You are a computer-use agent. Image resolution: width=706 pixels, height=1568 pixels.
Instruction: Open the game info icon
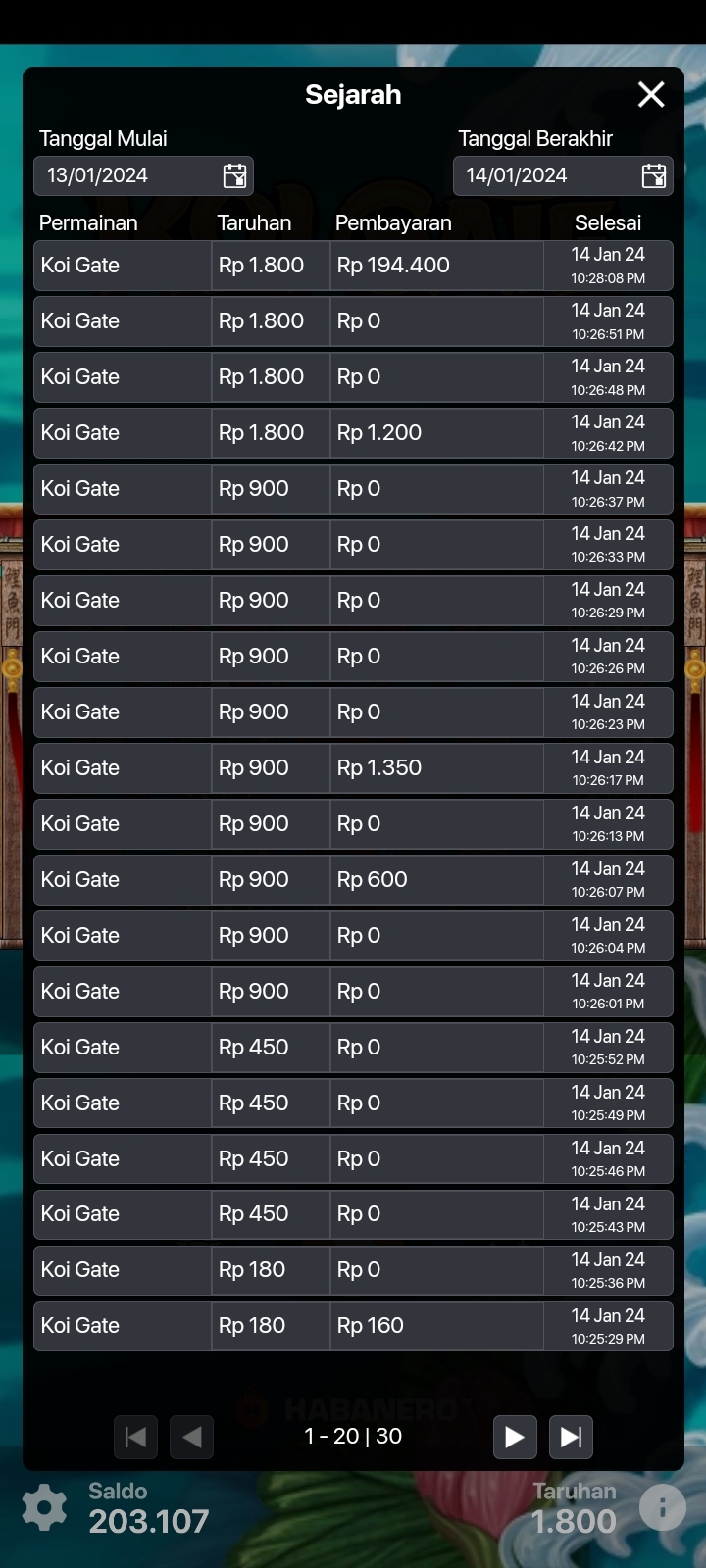pos(663,1507)
